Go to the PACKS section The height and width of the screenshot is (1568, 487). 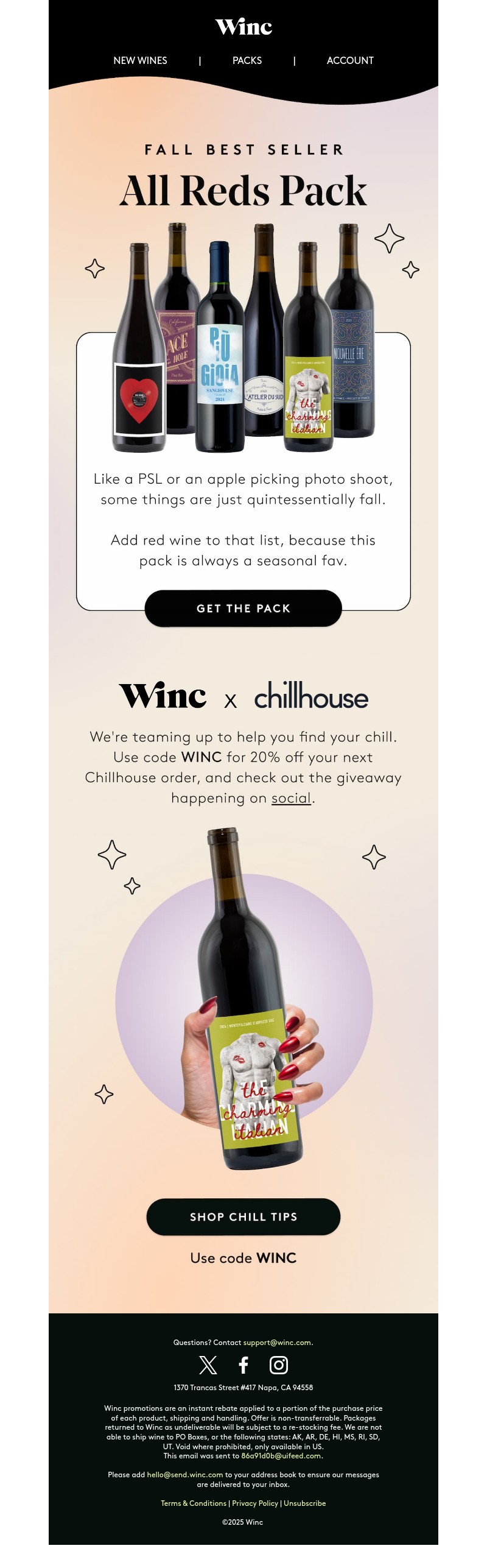(247, 60)
